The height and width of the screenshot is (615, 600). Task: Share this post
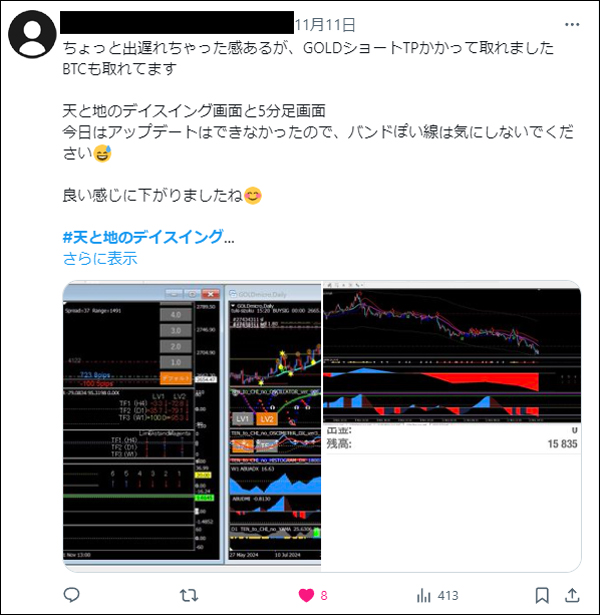pyautogui.click(x=571, y=594)
